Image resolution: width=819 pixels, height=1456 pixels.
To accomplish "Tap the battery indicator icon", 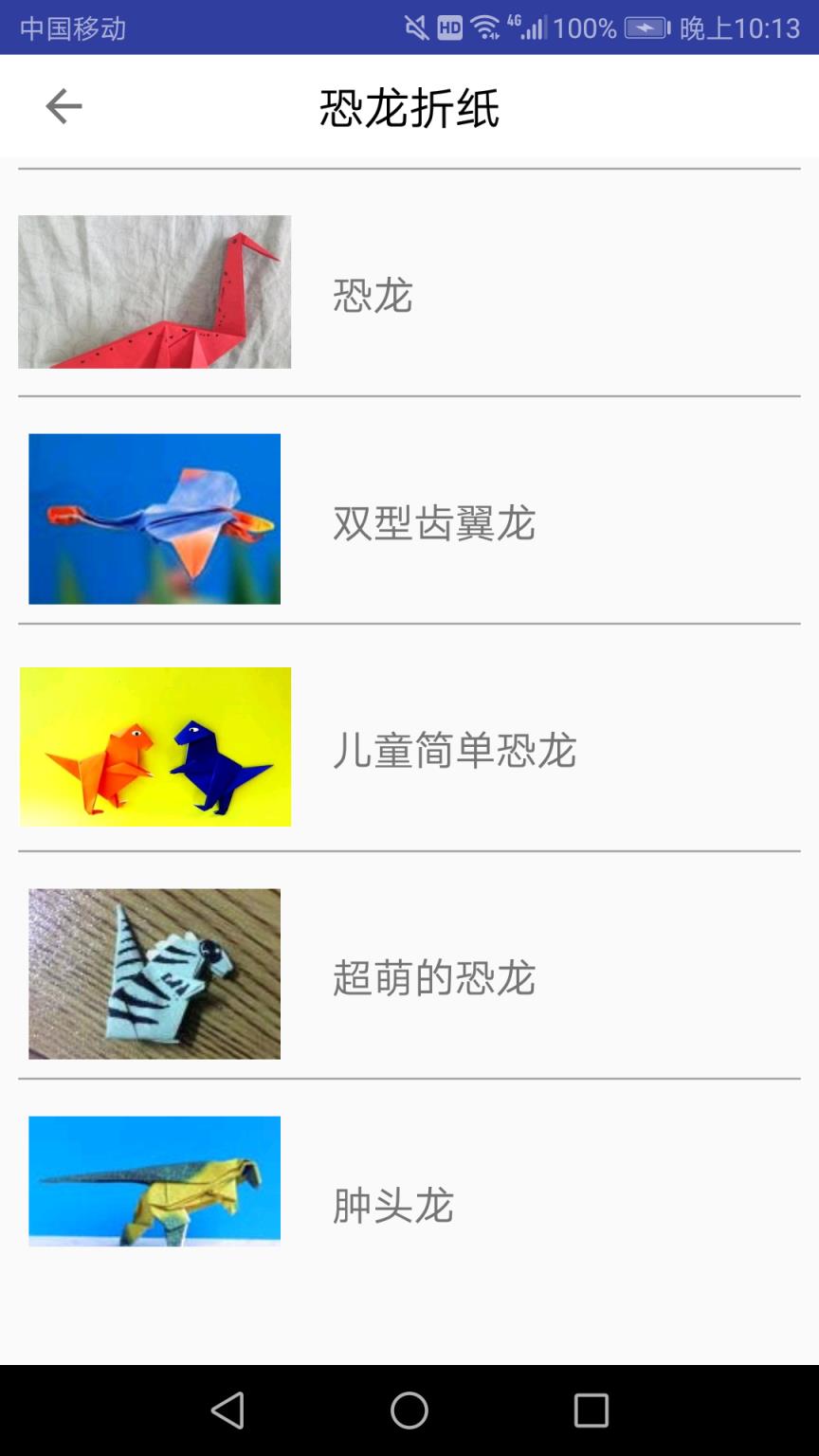I will (x=646, y=27).
